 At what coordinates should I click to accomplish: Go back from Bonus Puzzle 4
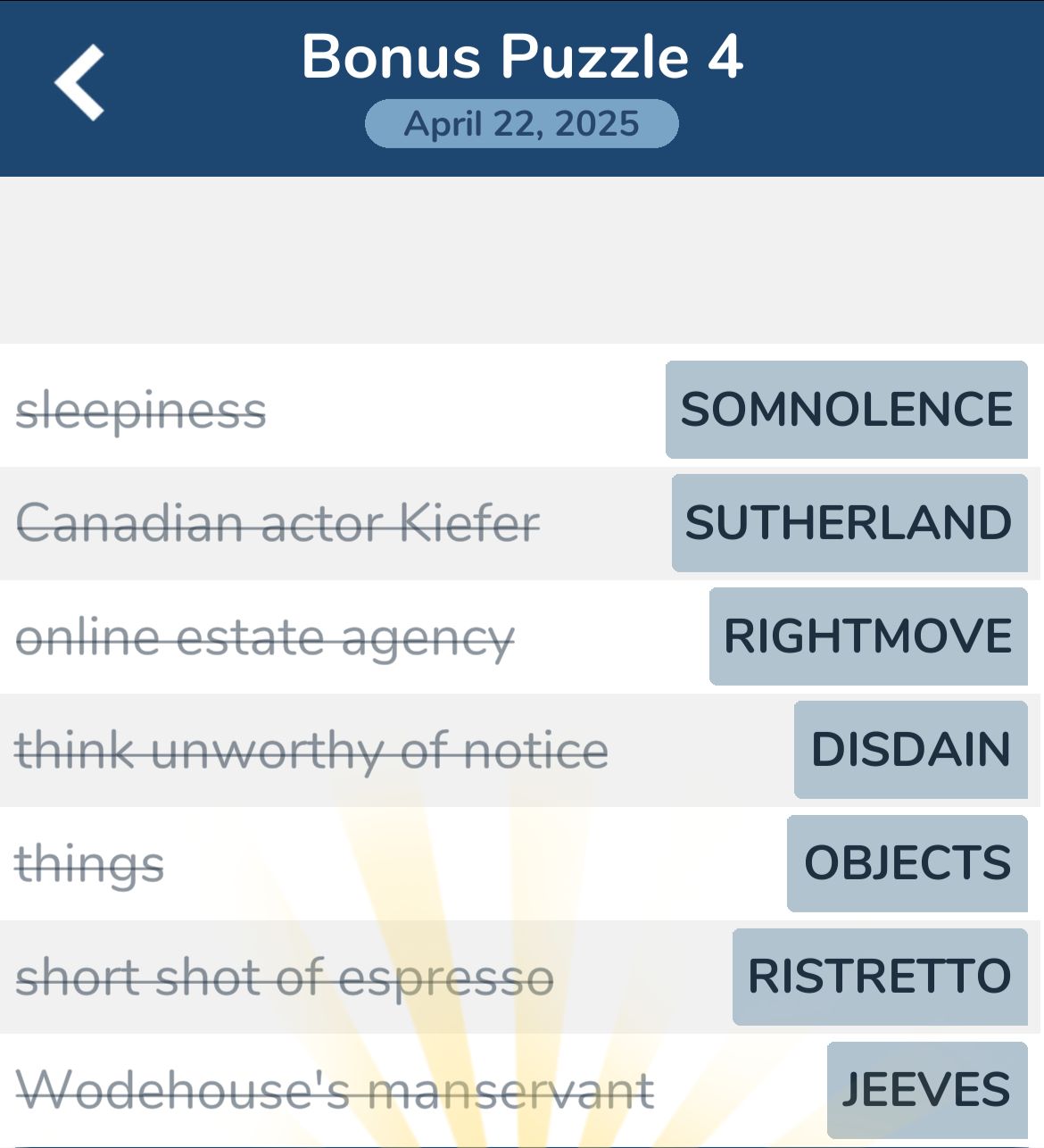(79, 83)
